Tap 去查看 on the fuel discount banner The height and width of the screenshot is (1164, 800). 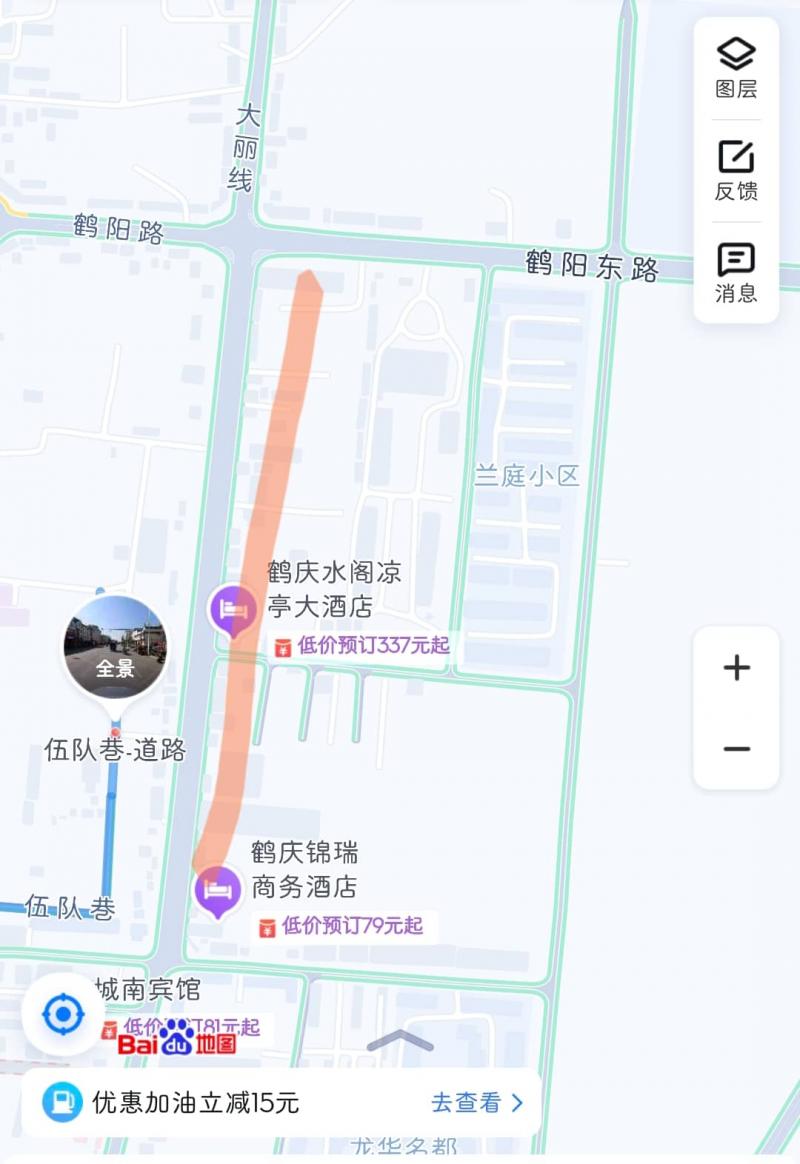point(476,1103)
